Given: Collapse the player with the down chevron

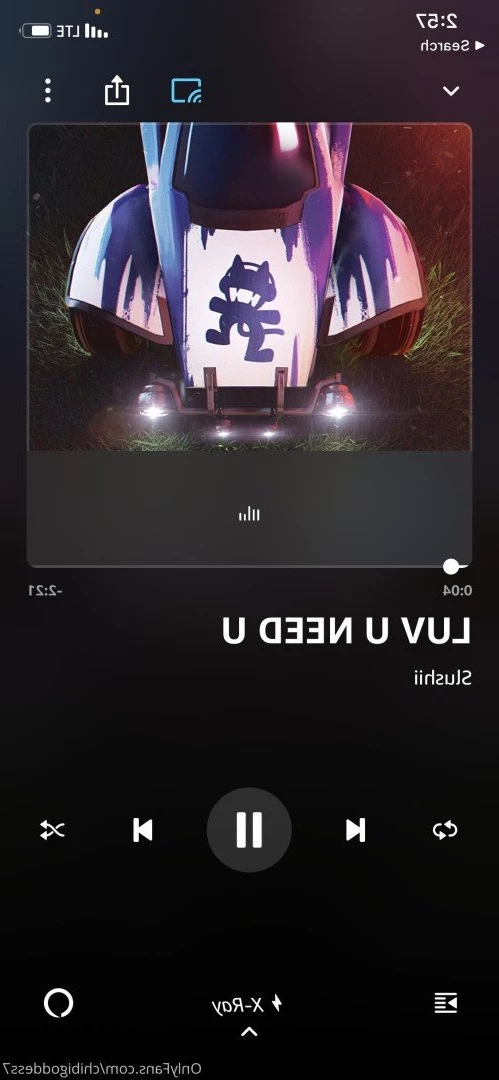Looking at the screenshot, I should coord(451,90).
